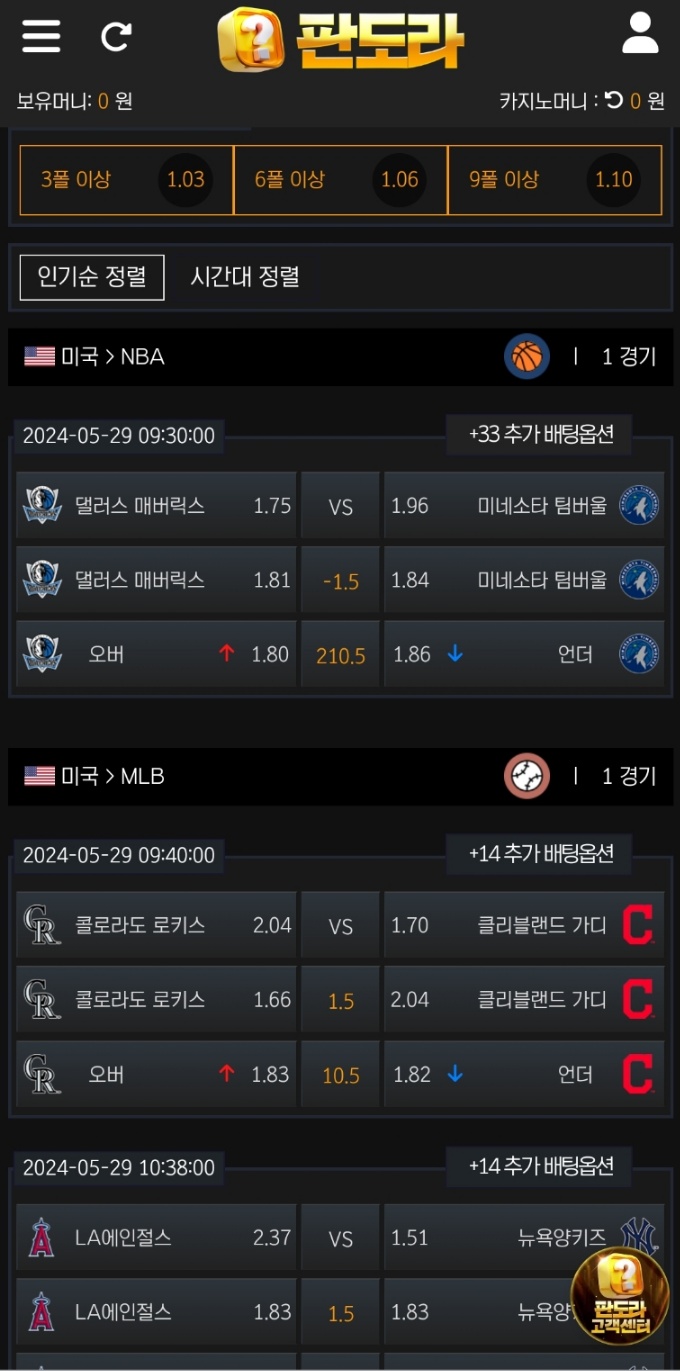This screenshot has height=1371, width=680.
Task: Choose 언더 10.5 at 1.82 odds
Action: [524, 1075]
